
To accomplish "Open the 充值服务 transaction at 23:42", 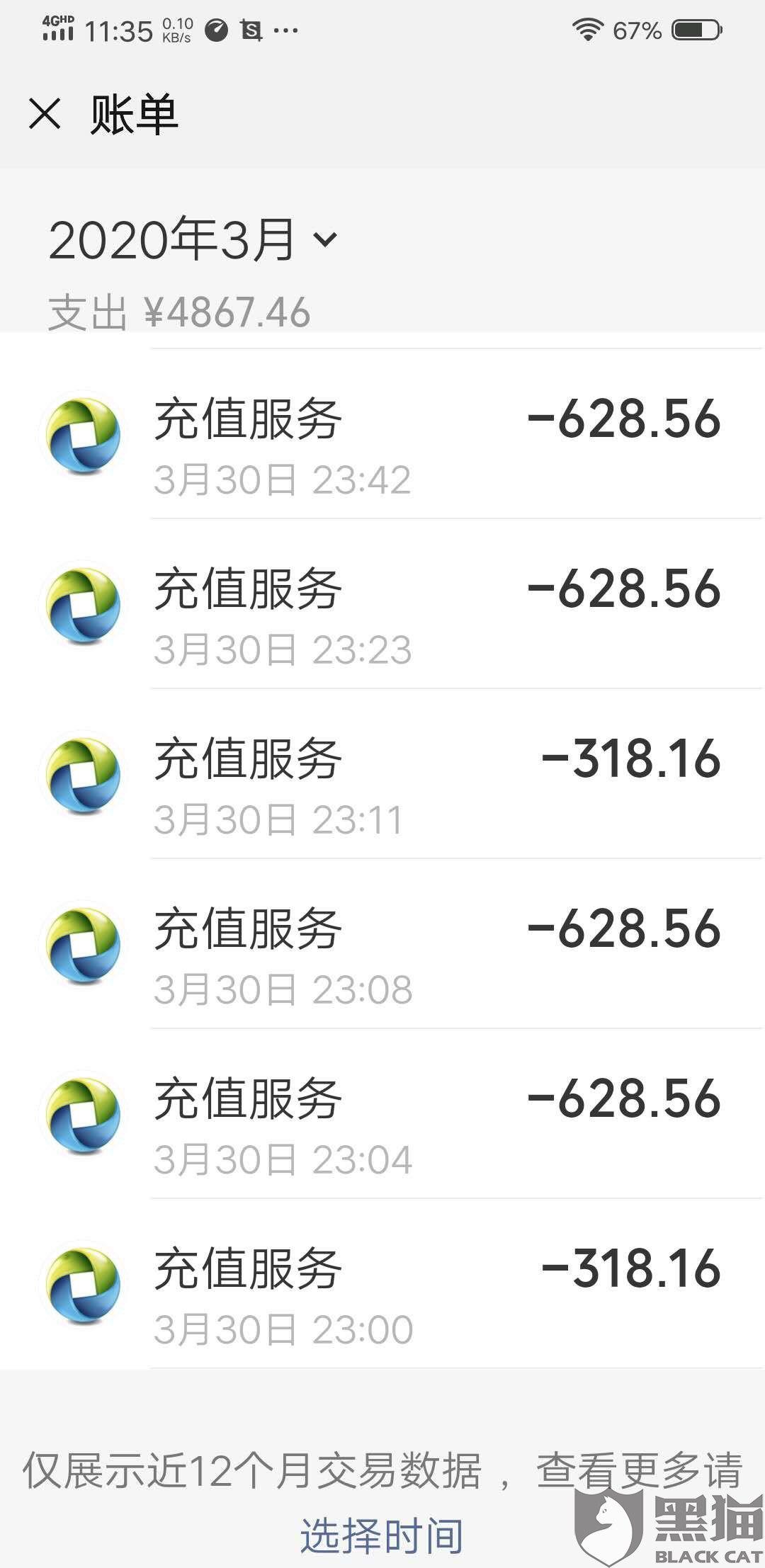I will coord(382,435).
